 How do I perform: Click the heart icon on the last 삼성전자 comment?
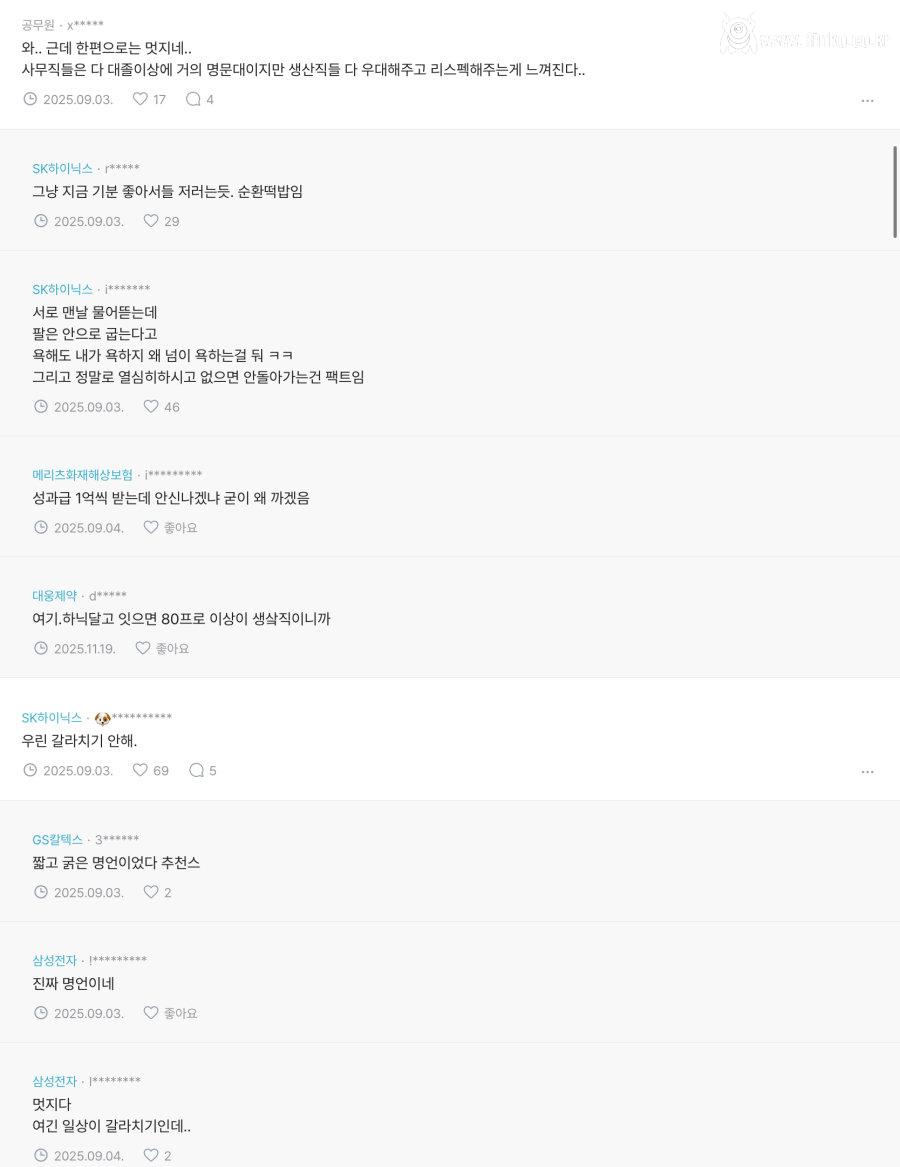coord(151,1155)
